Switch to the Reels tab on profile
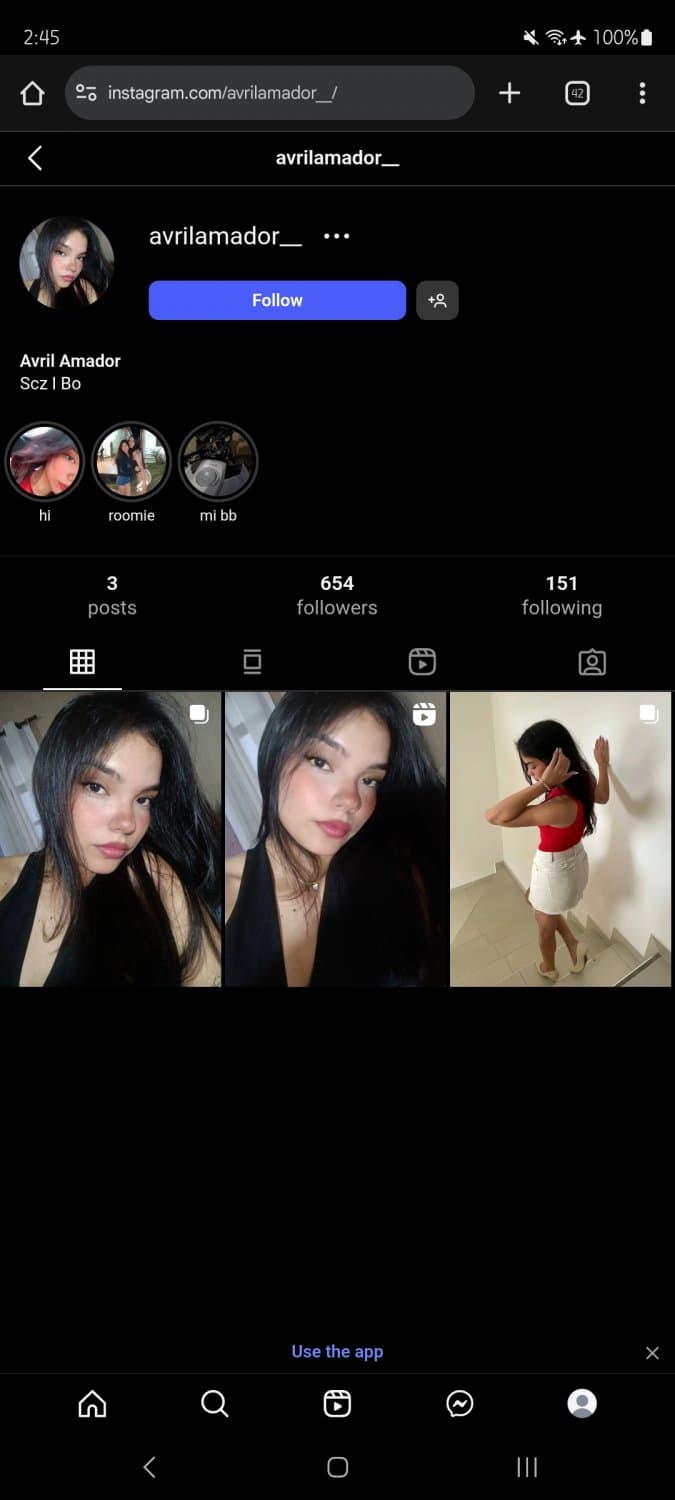The image size is (675, 1500). click(422, 662)
